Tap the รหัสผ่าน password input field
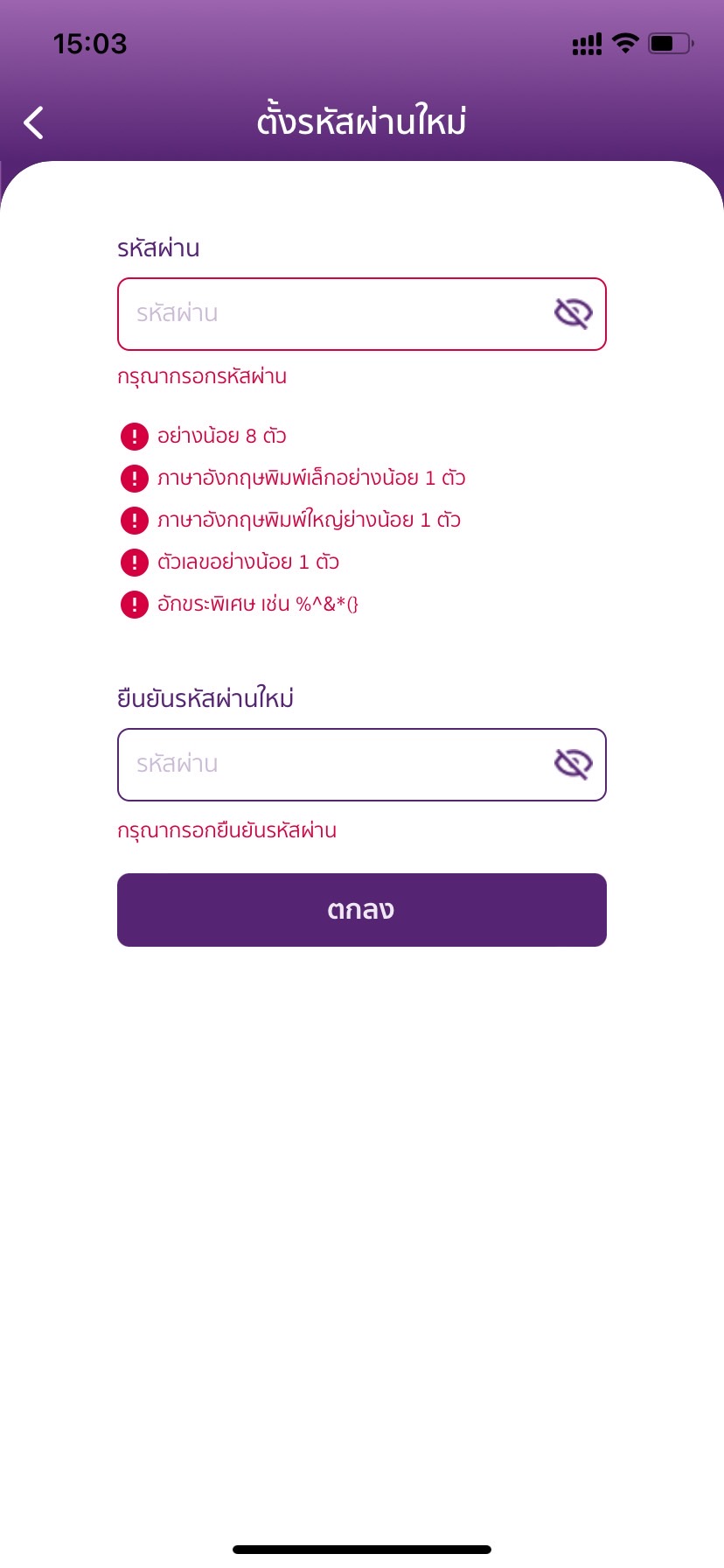 click(332, 314)
